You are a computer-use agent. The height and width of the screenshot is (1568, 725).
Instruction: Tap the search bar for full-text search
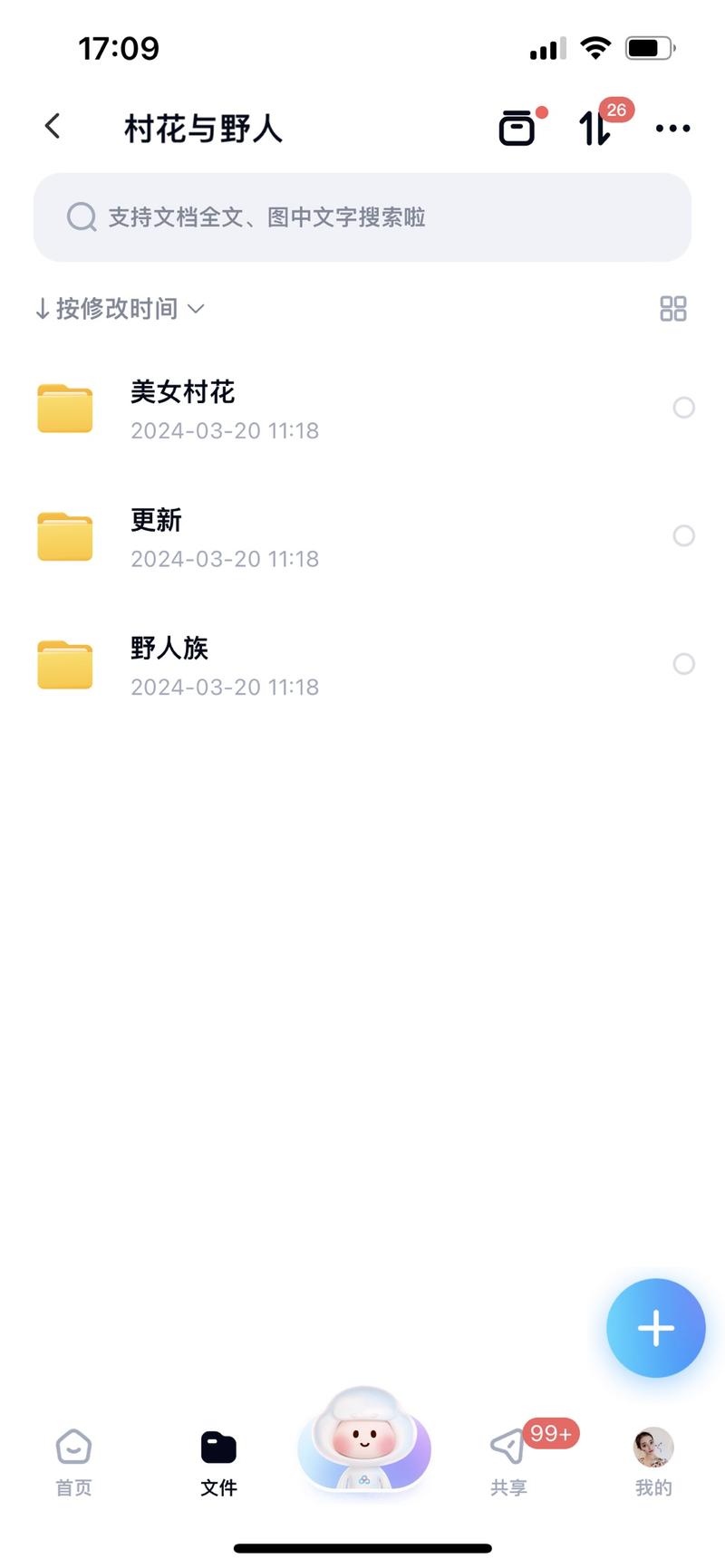click(x=362, y=217)
